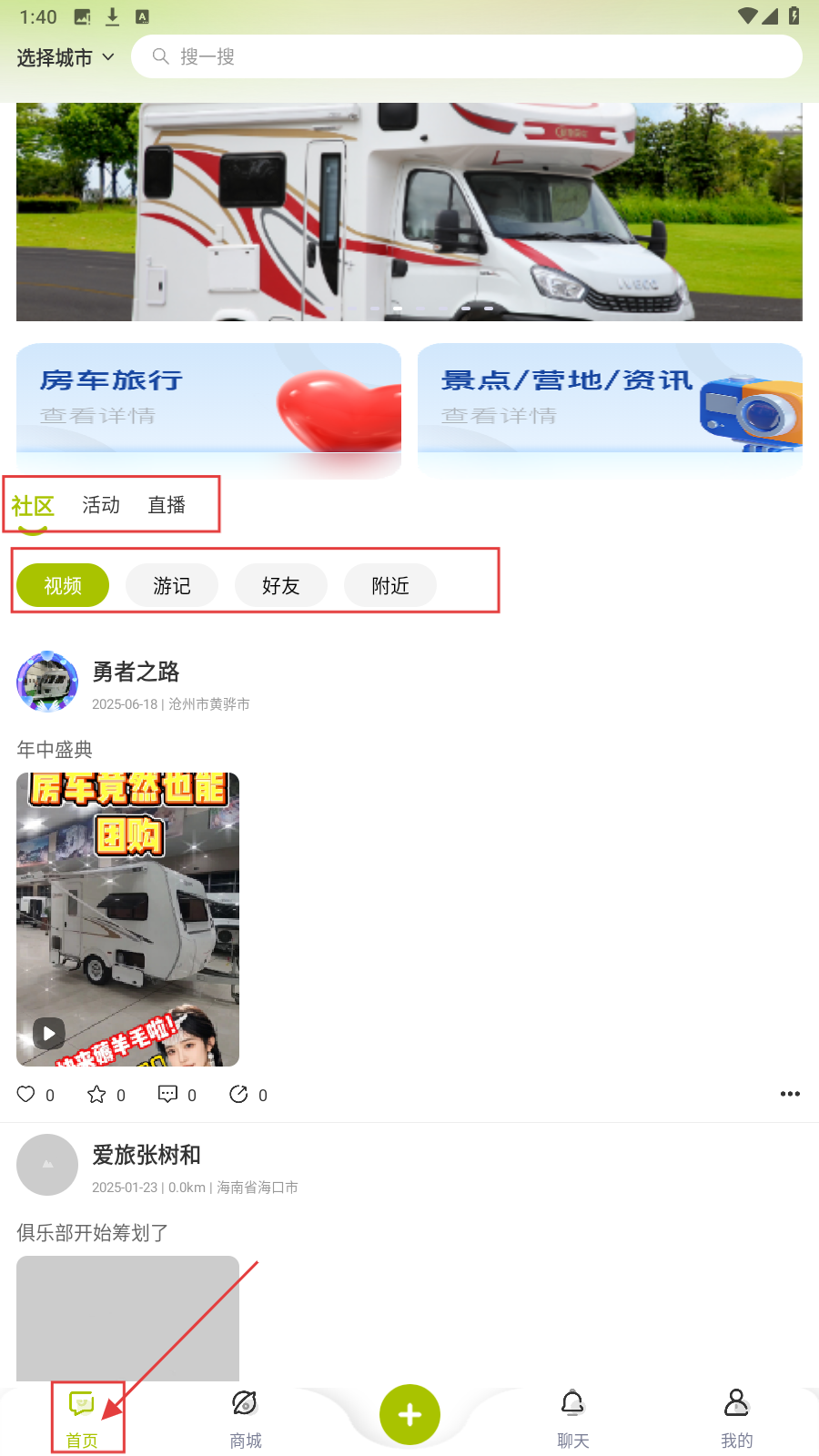This screenshot has width=819, height=1456.
Task: Select the 游记 filter chip
Action: click(x=172, y=585)
